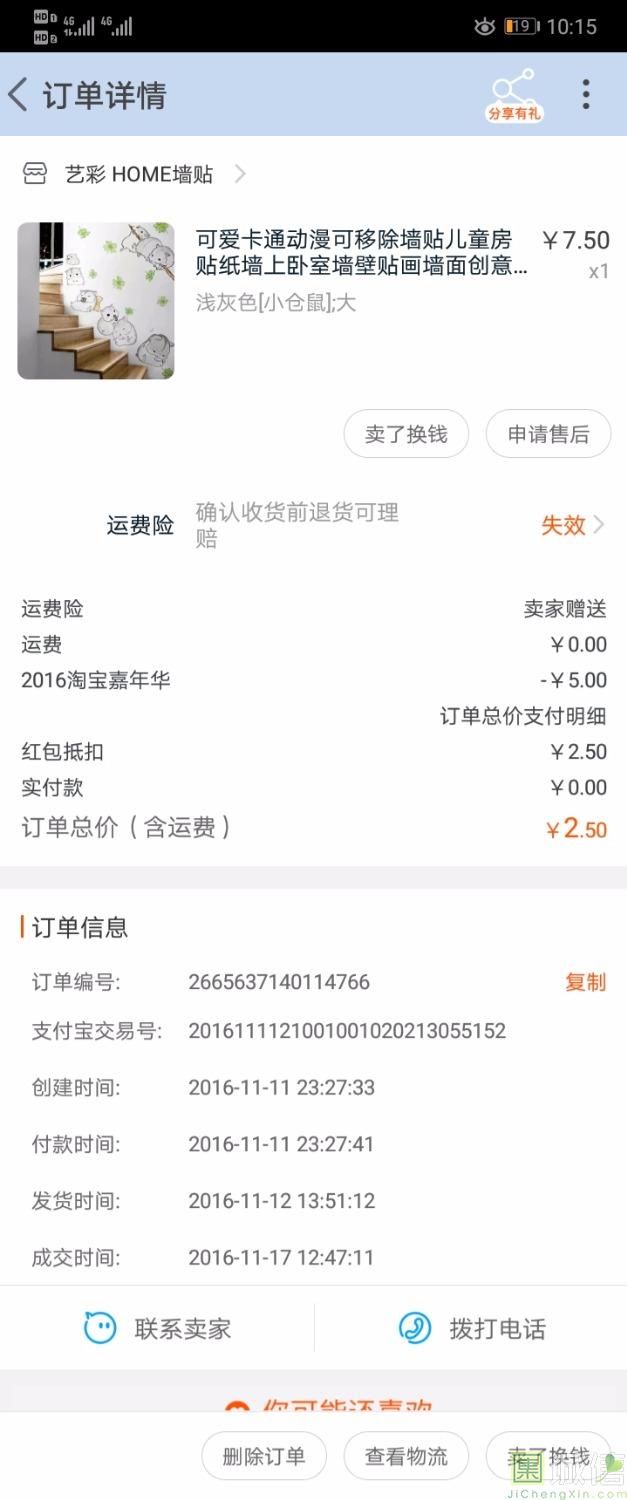Tap 申请售后 to request after-sales service

pos(548,434)
